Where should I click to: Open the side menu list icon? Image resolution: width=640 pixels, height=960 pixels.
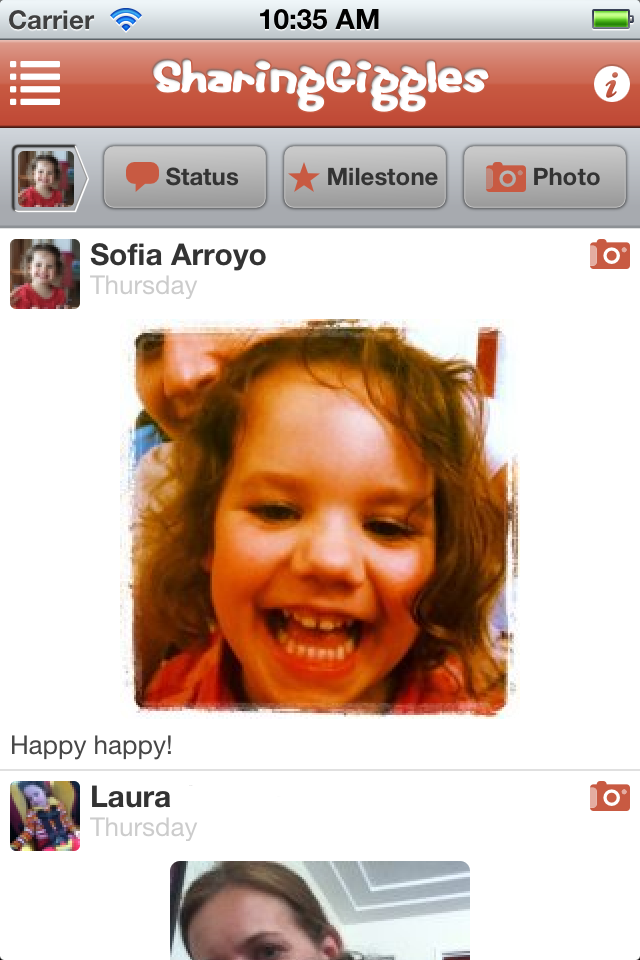(x=35, y=83)
